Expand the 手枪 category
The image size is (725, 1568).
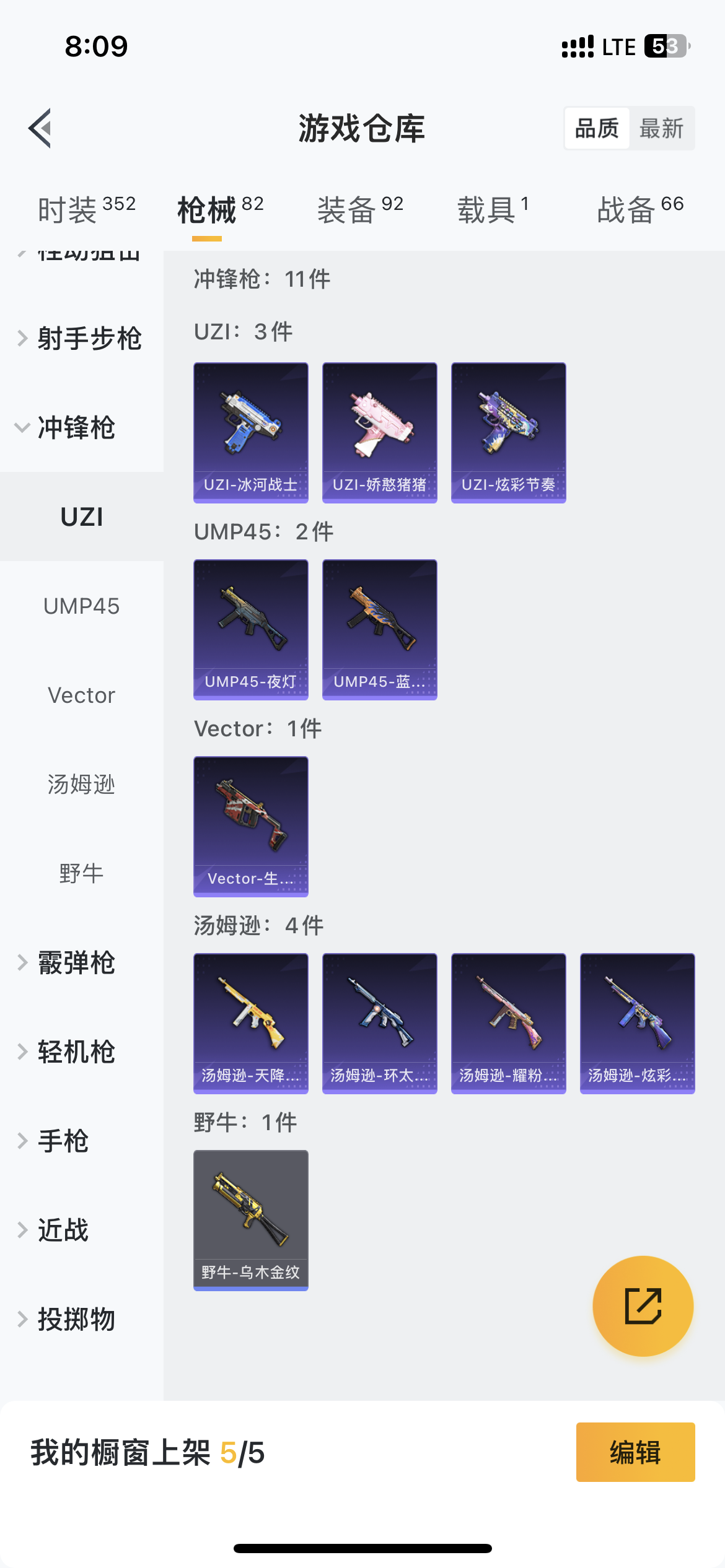pos(63,1141)
